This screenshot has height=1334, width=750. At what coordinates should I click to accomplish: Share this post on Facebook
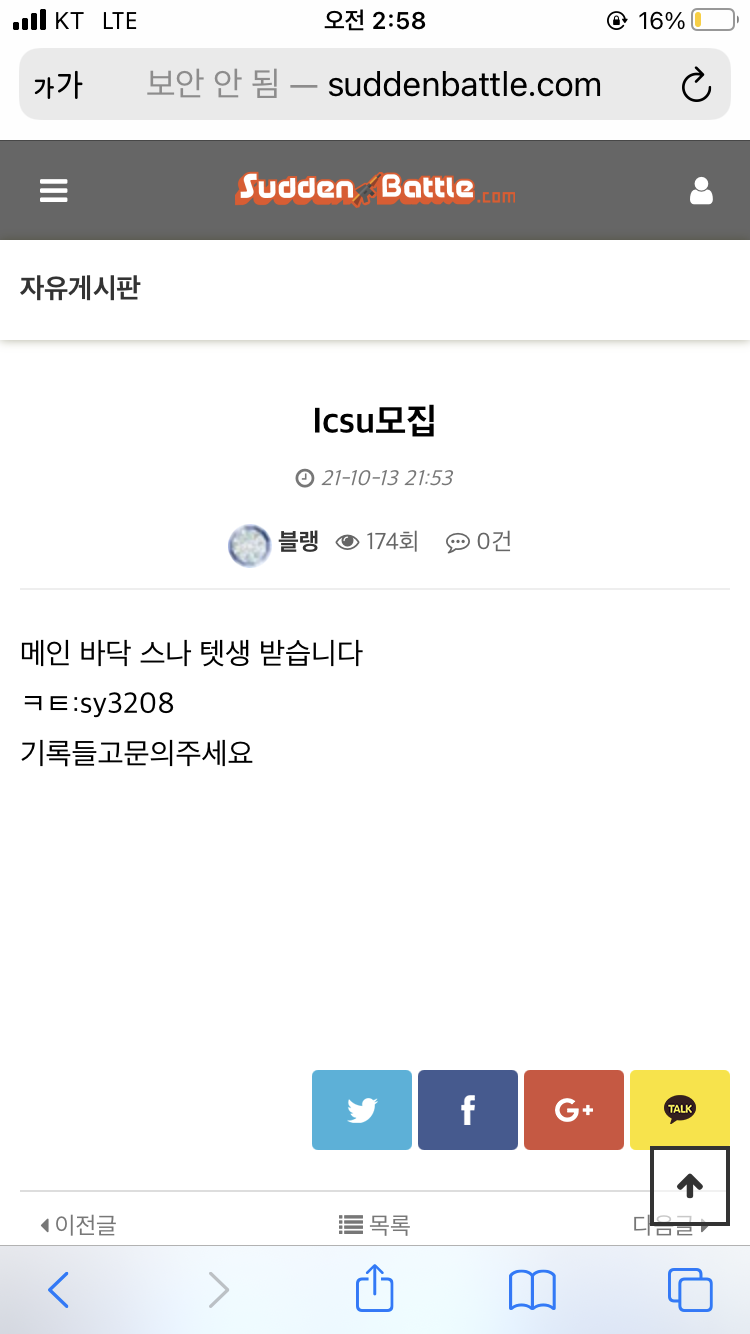[468, 1110]
